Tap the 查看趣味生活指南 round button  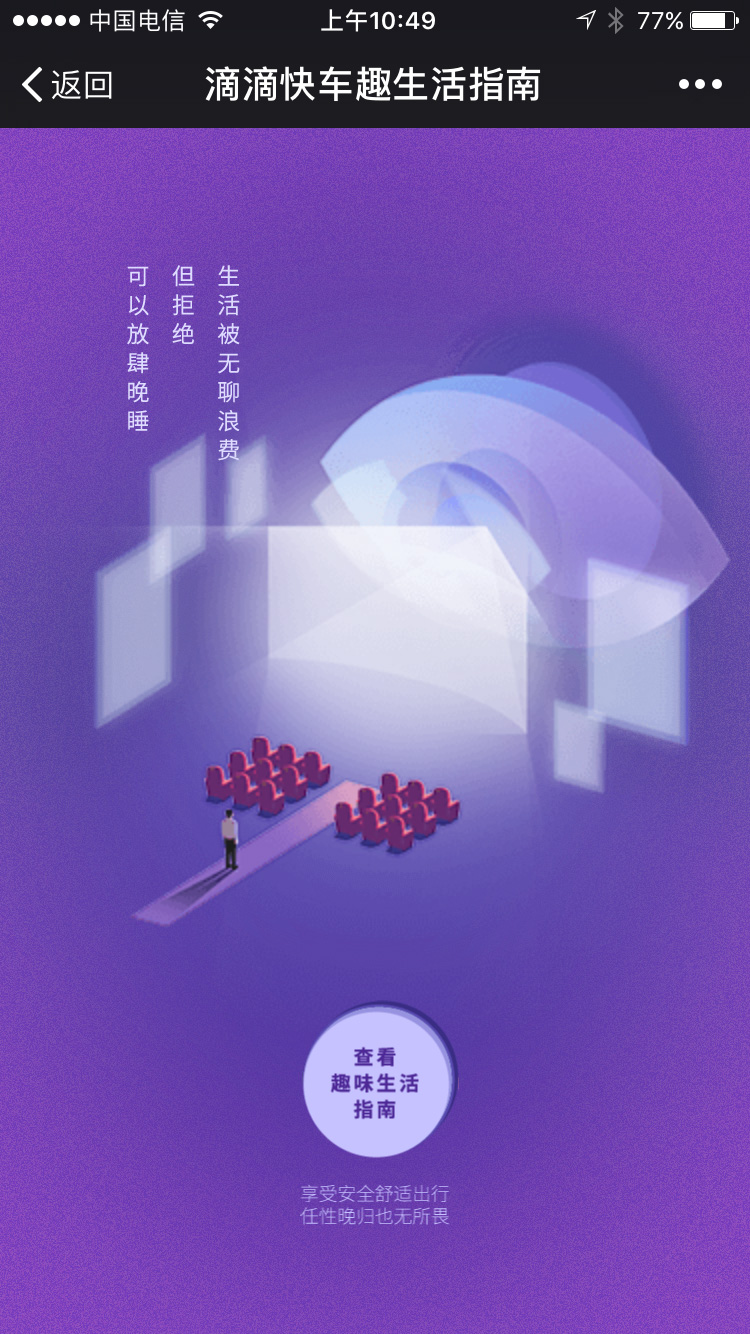coord(376,1083)
